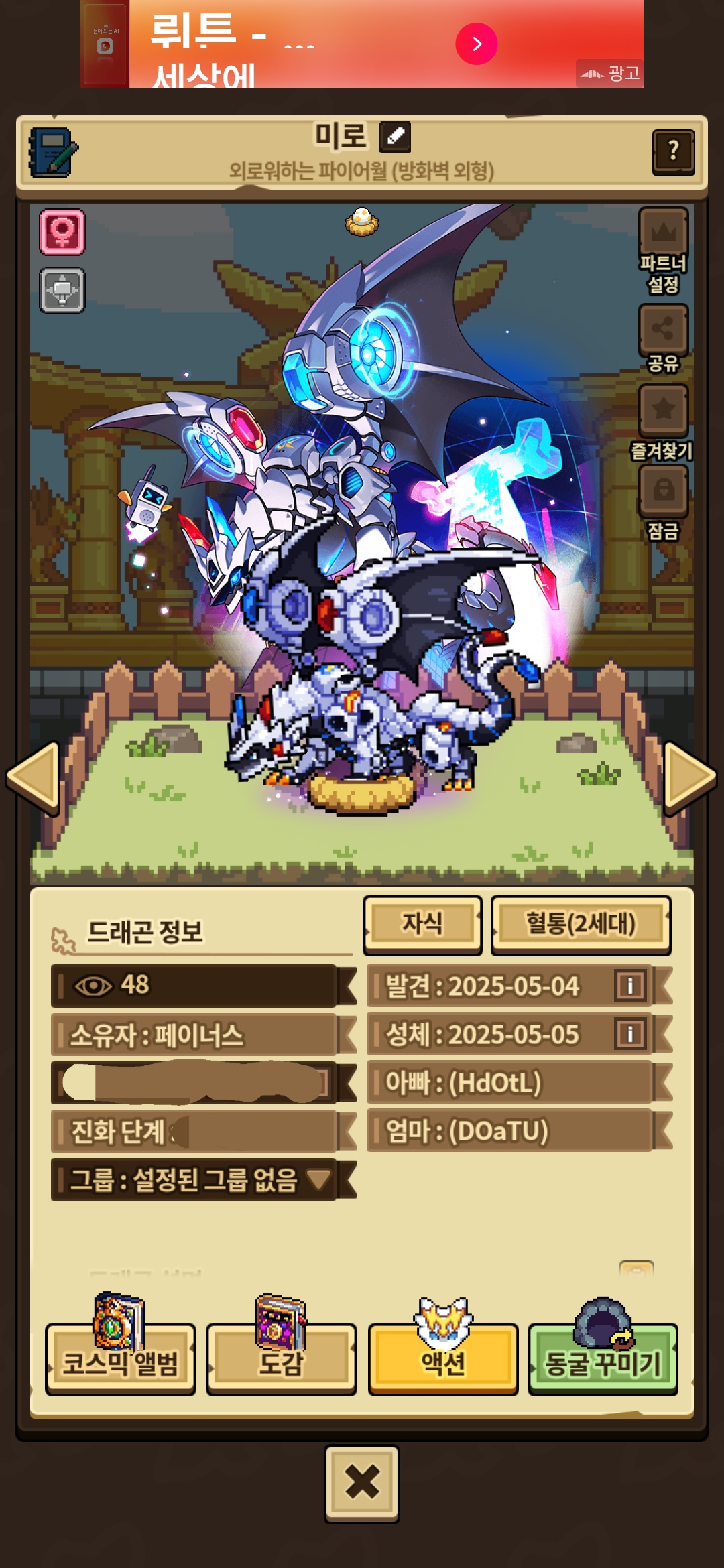
Task: Go to next dragon with right arrow
Action: pos(690,777)
